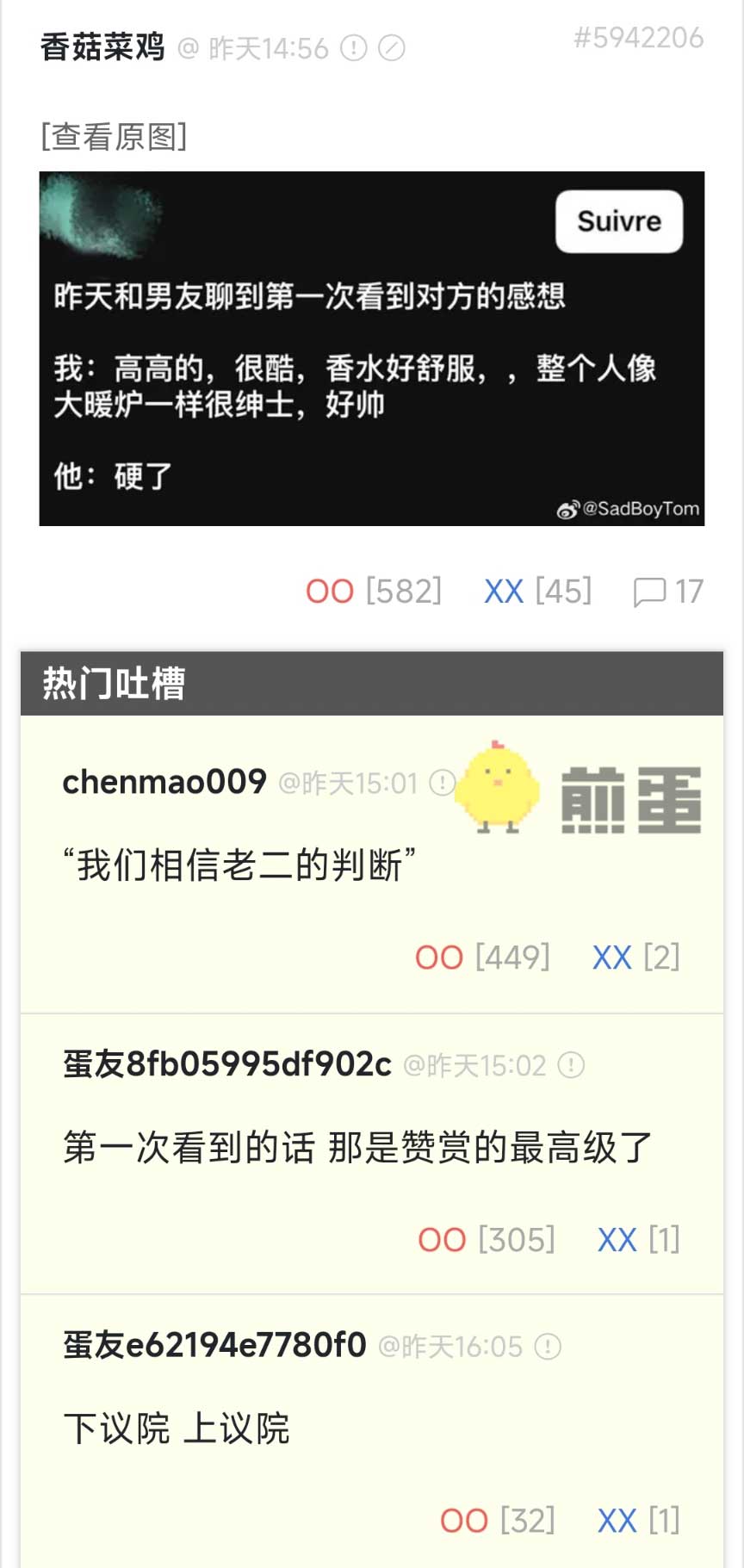Report 蛋友e62194e7780f0's comment

point(548,1346)
